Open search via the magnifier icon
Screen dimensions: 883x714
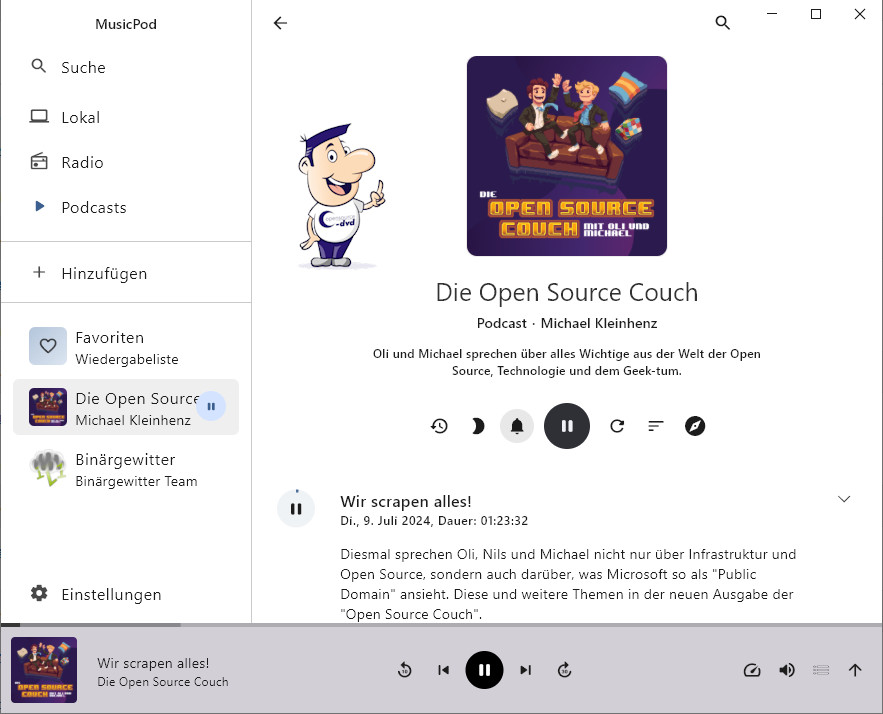(723, 23)
